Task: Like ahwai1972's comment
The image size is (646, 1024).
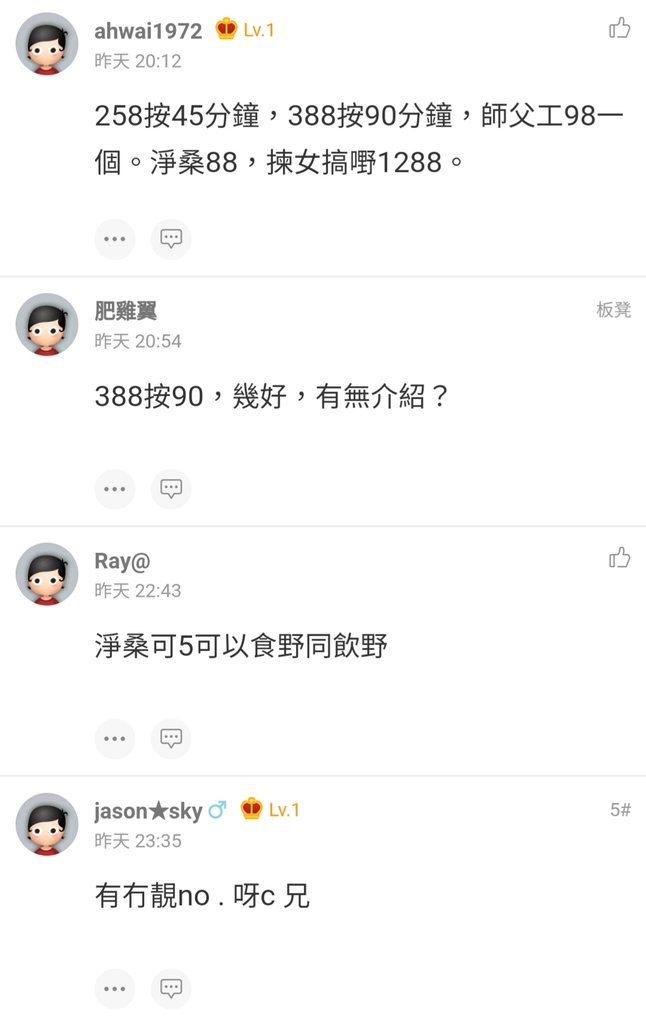Action: pos(620,28)
